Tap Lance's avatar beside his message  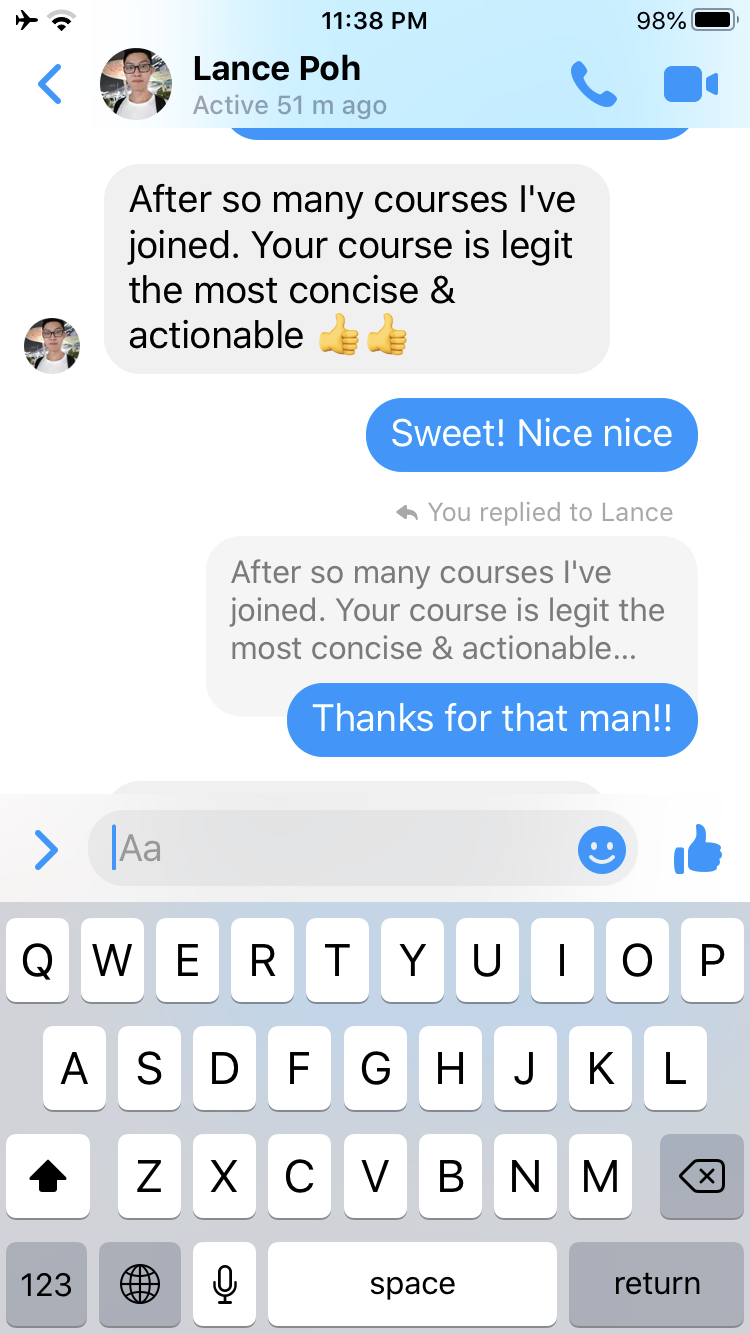click(x=52, y=346)
